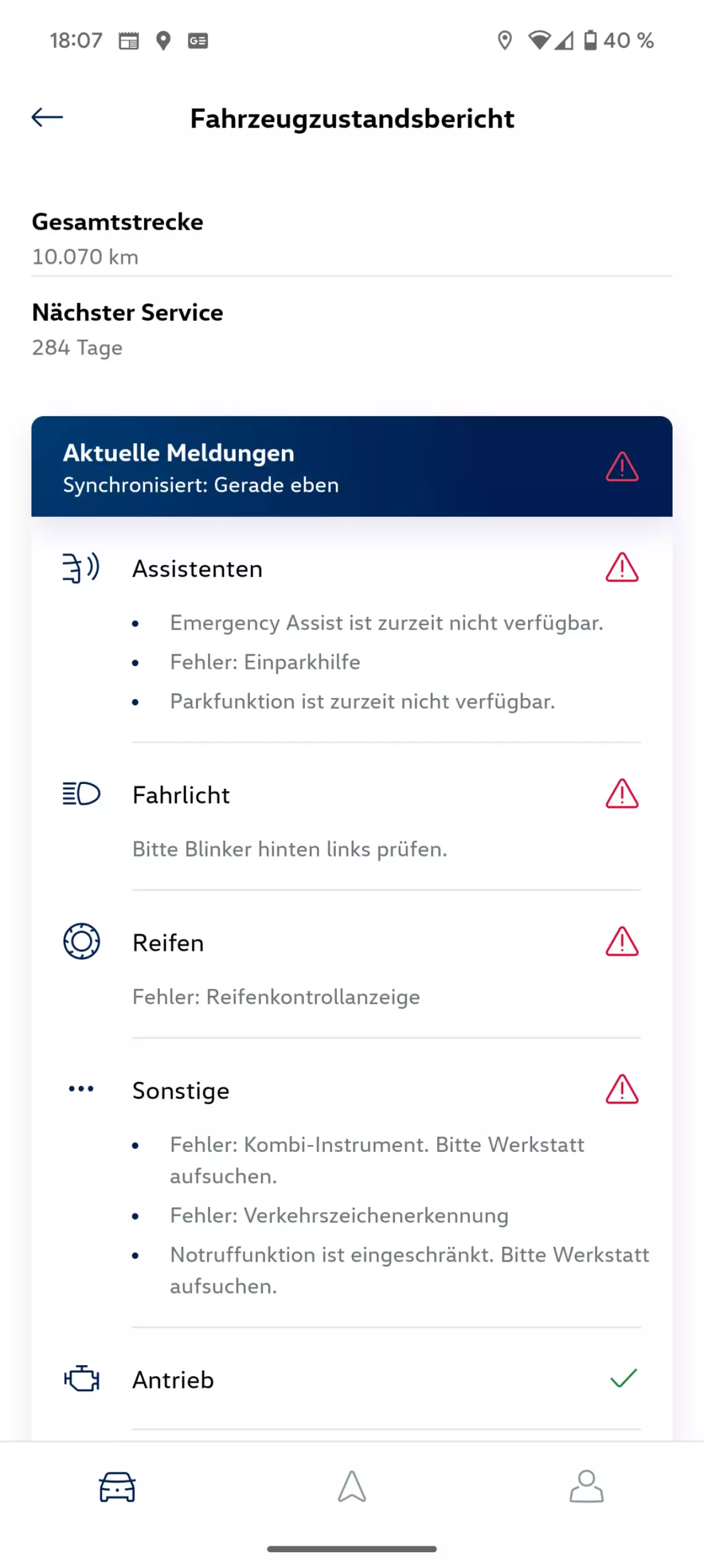This screenshot has width=704, height=1568.
Task: Go back using the arrow icon
Action: click(x=47, y=117)
